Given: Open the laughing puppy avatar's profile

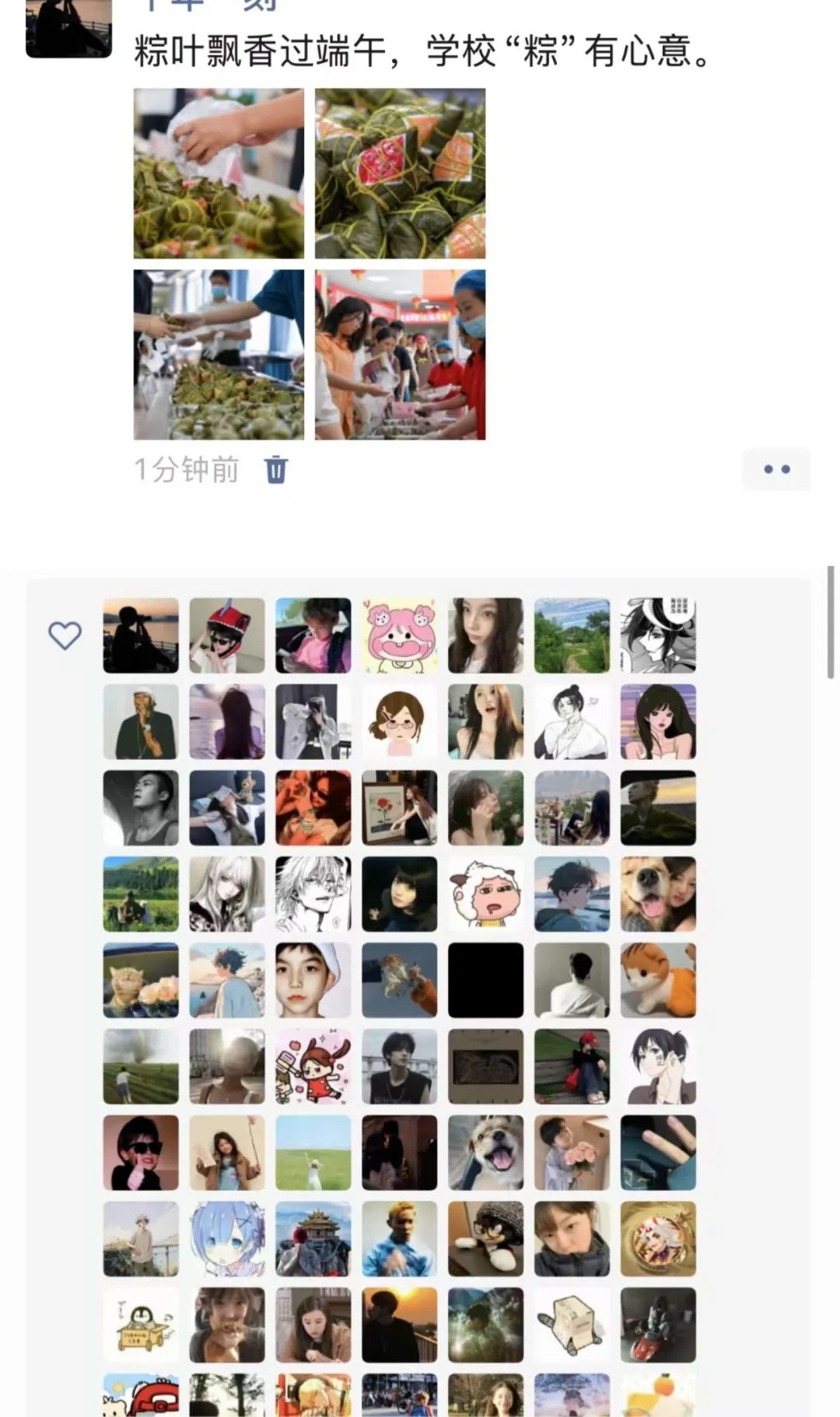Looking at the screenshot, I should tap(486, 1153).
